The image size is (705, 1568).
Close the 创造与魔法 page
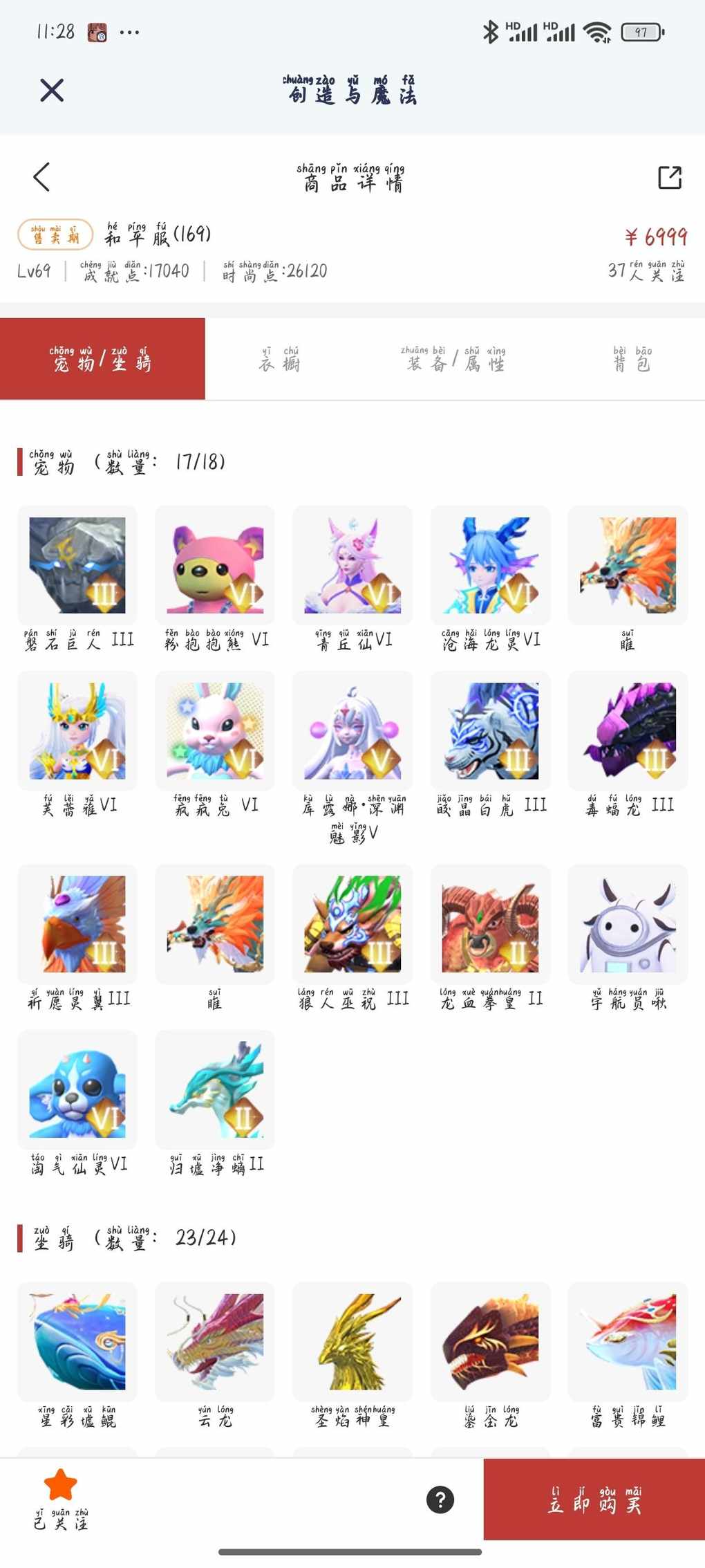pyautogui.click(x=52, y=91)
